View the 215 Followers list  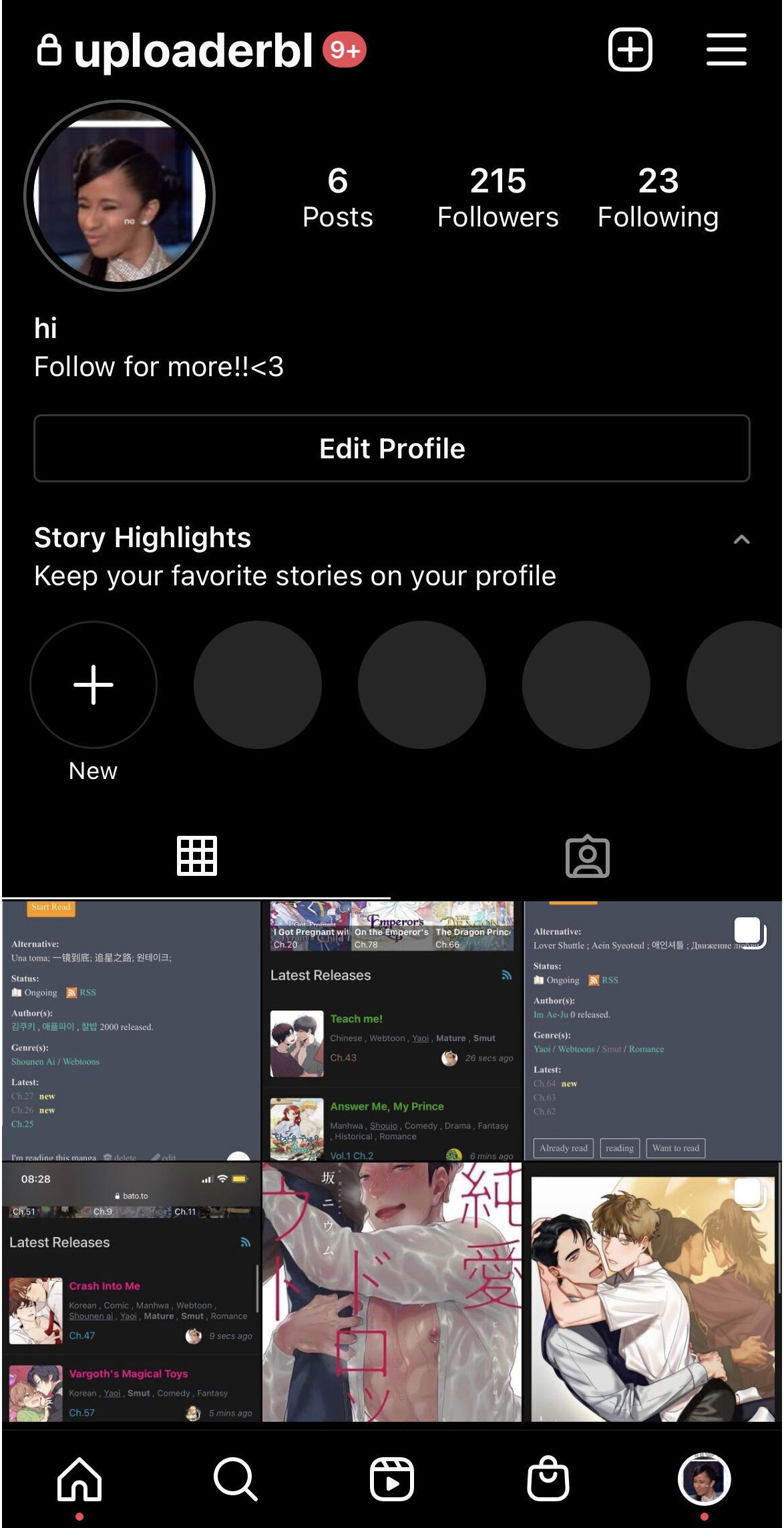[x=498, y=198]
